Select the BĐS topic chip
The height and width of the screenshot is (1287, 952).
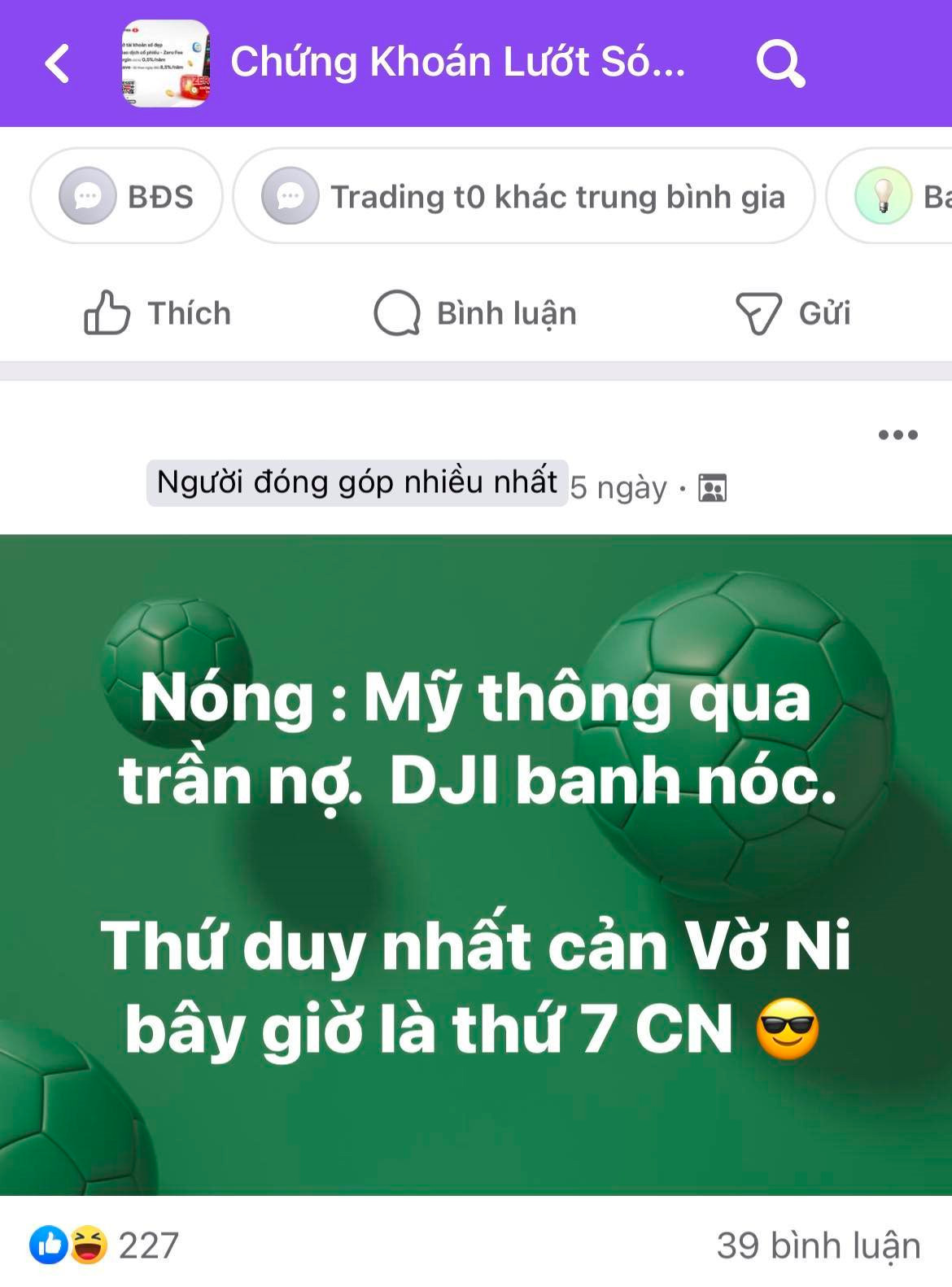[x=127, y=196]
